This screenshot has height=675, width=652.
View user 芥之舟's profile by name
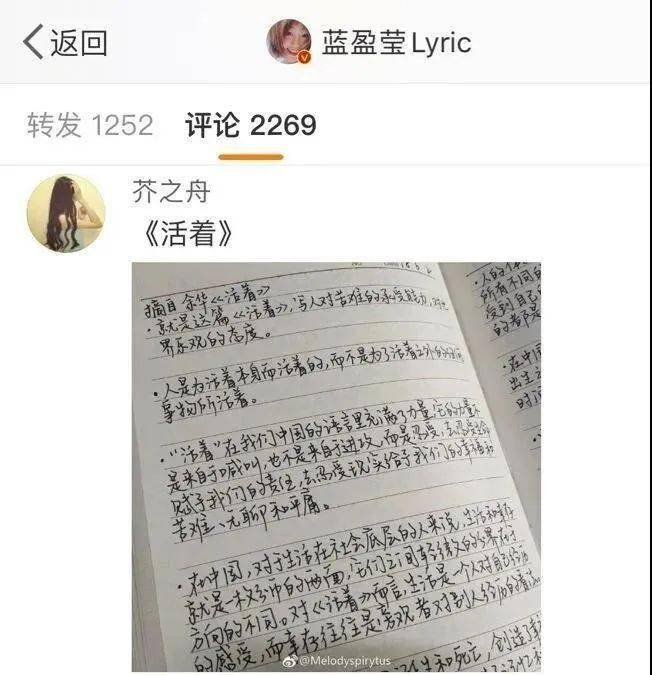pos(172,192)
